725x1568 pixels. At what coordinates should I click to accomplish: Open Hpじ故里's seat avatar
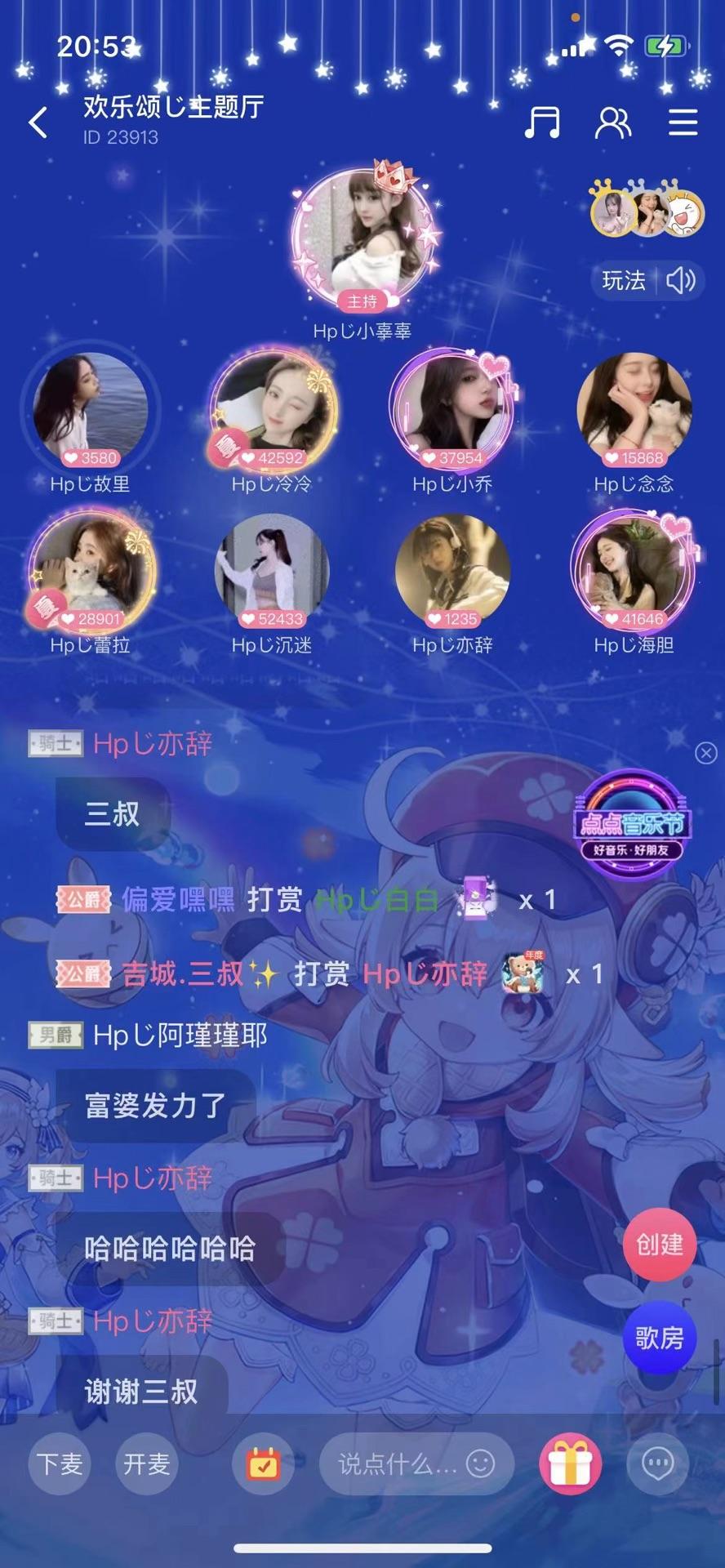coord(91,410)
